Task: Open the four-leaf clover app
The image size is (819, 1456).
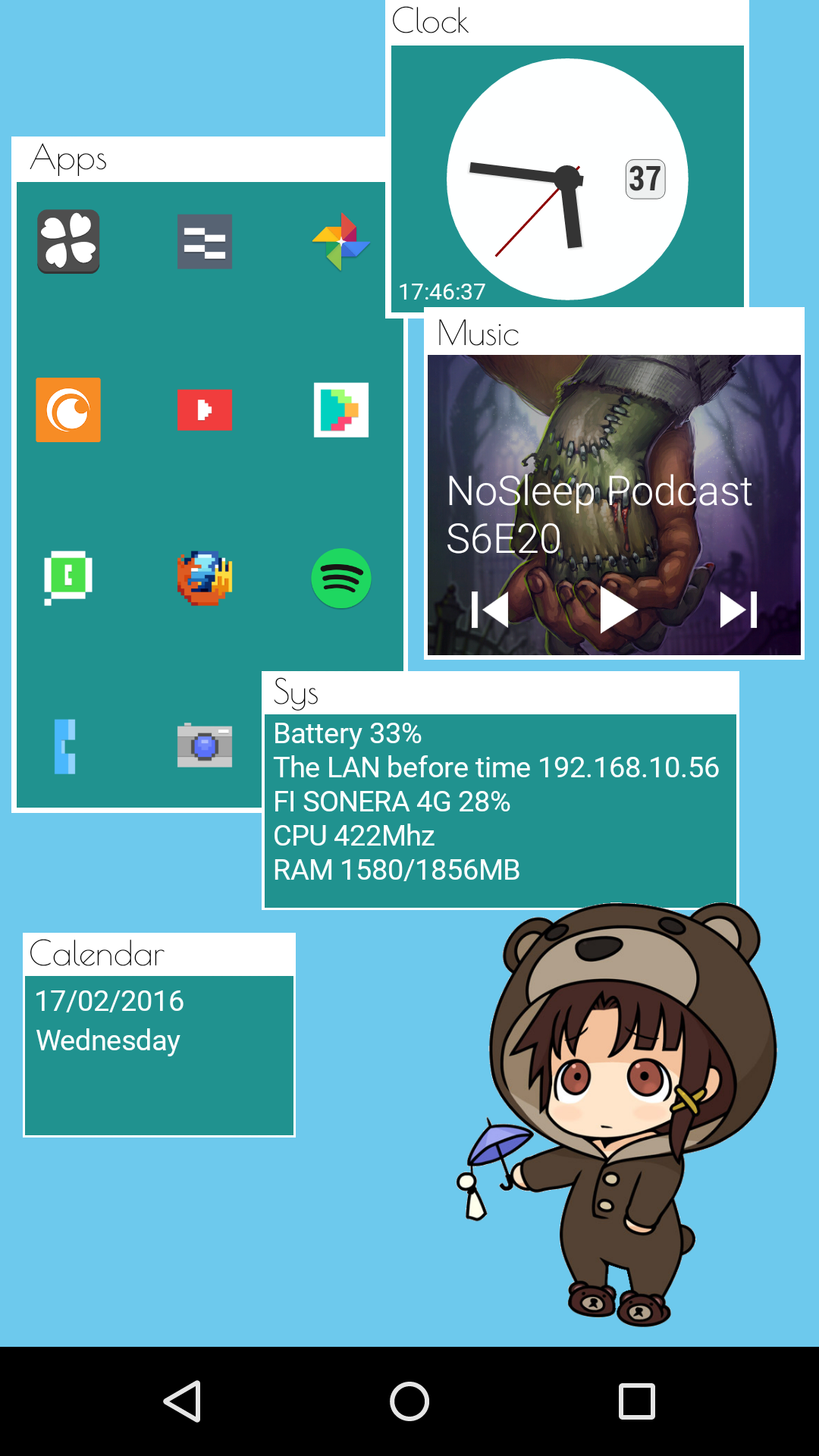Action: coord(68,242)
